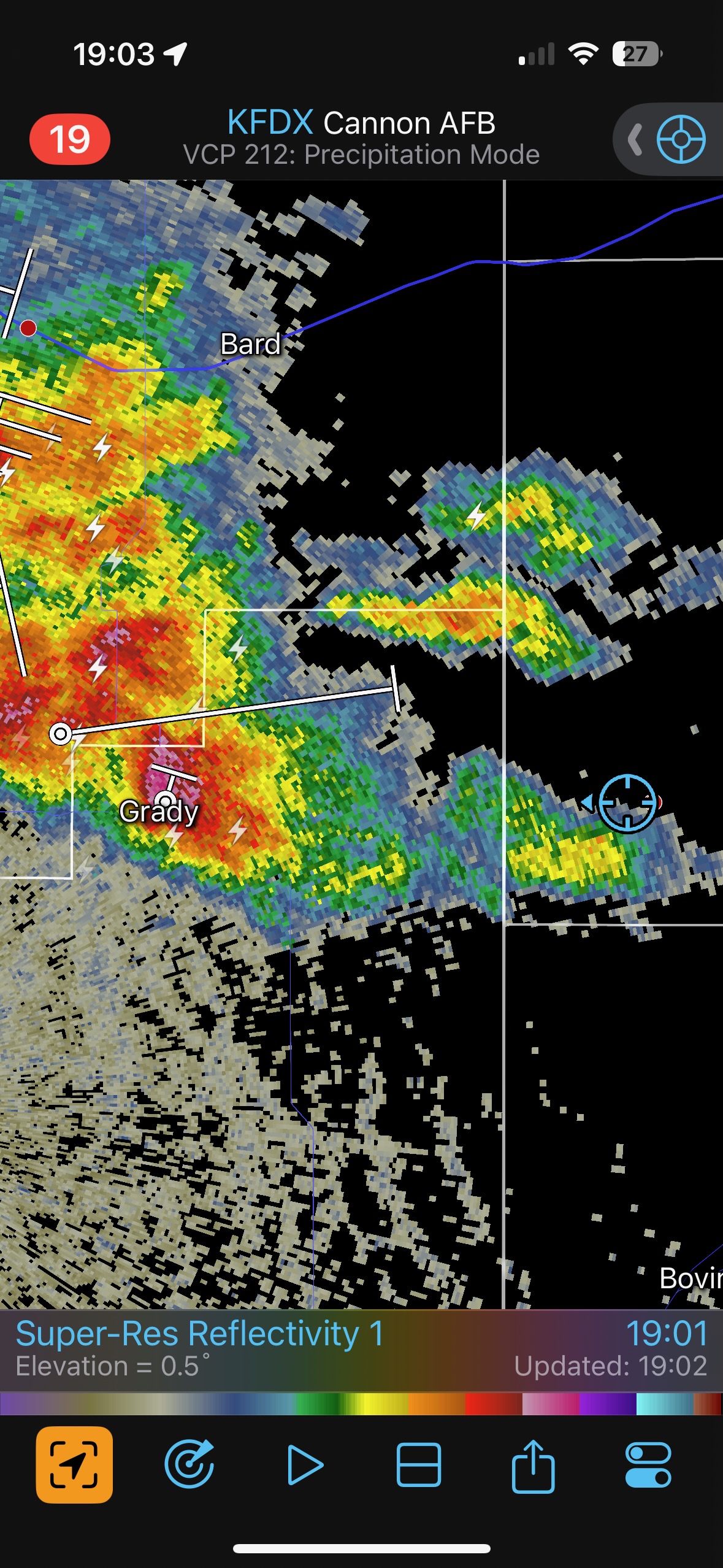
Task: Share the current radar image
Action: point(533,1465)
